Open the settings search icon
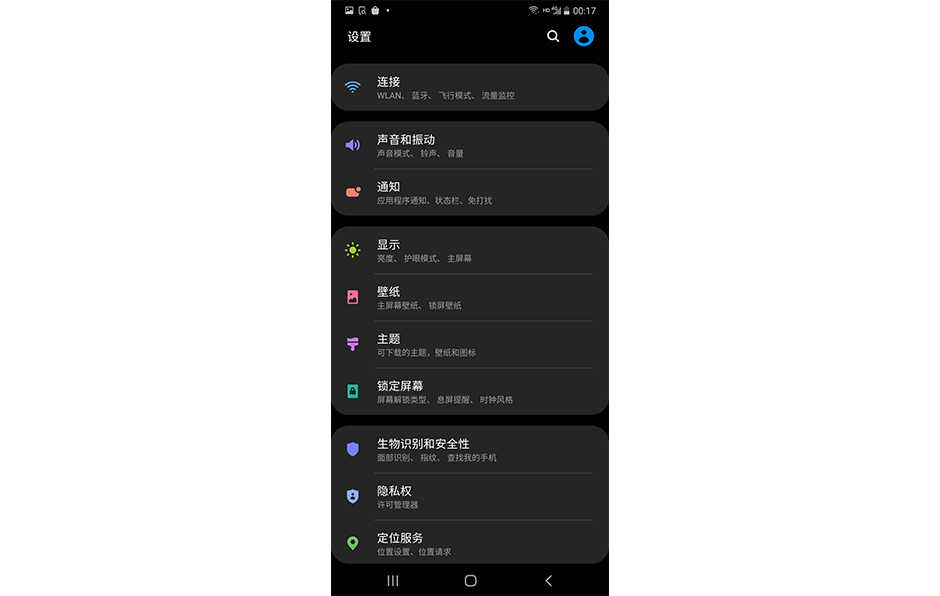The width and height of the screenshot is (940, 596). pos(553,36)
